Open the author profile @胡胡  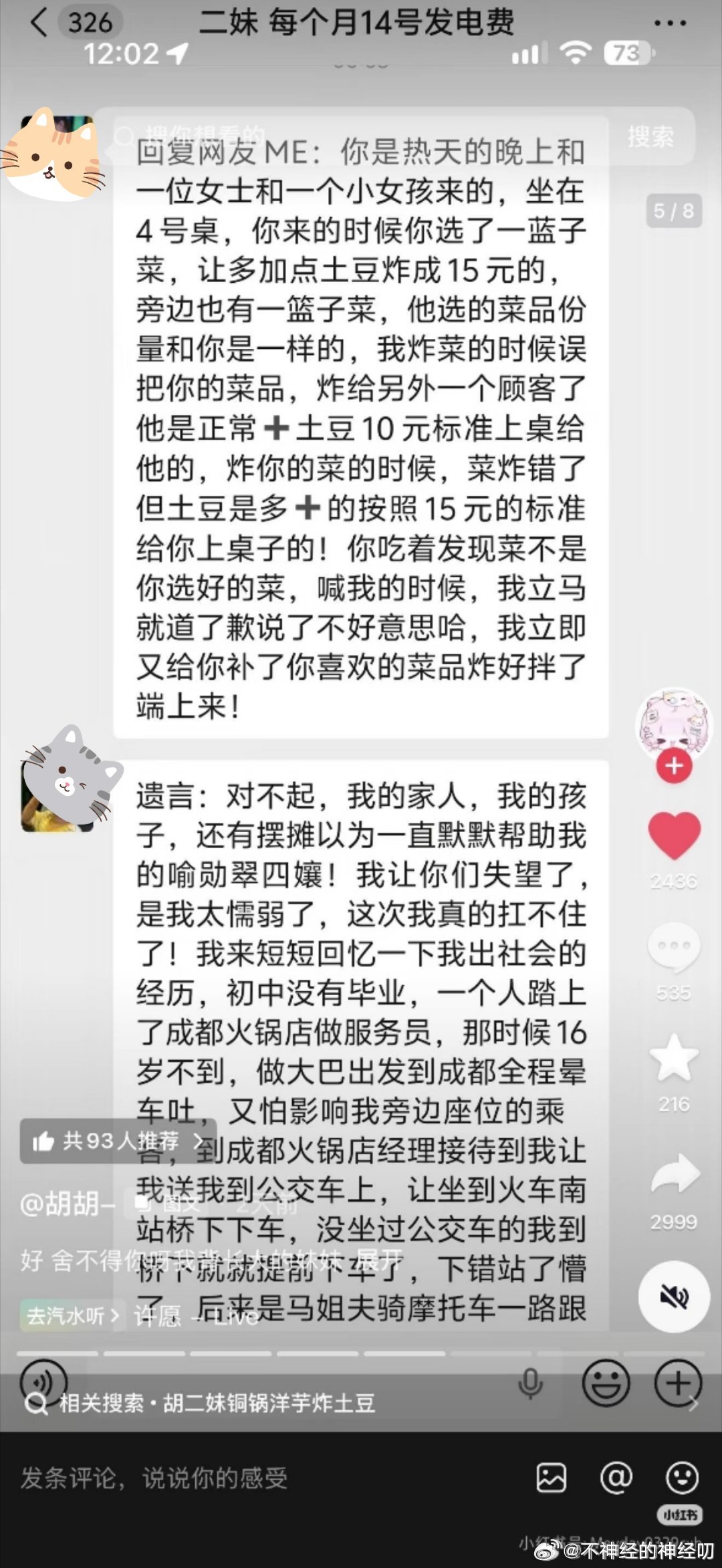(68, 1204)
